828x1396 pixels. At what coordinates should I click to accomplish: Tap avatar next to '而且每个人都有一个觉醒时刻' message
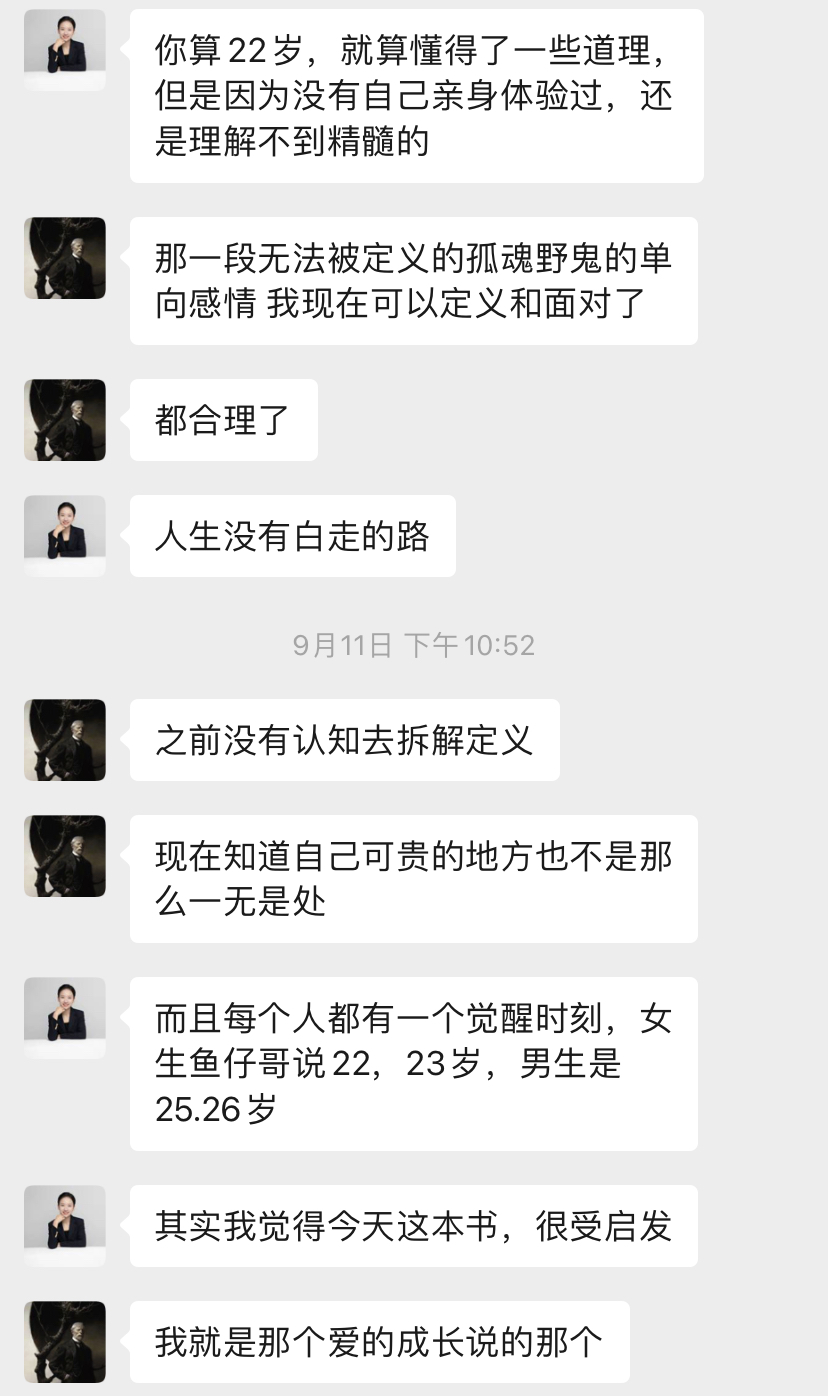point(65,1018)
